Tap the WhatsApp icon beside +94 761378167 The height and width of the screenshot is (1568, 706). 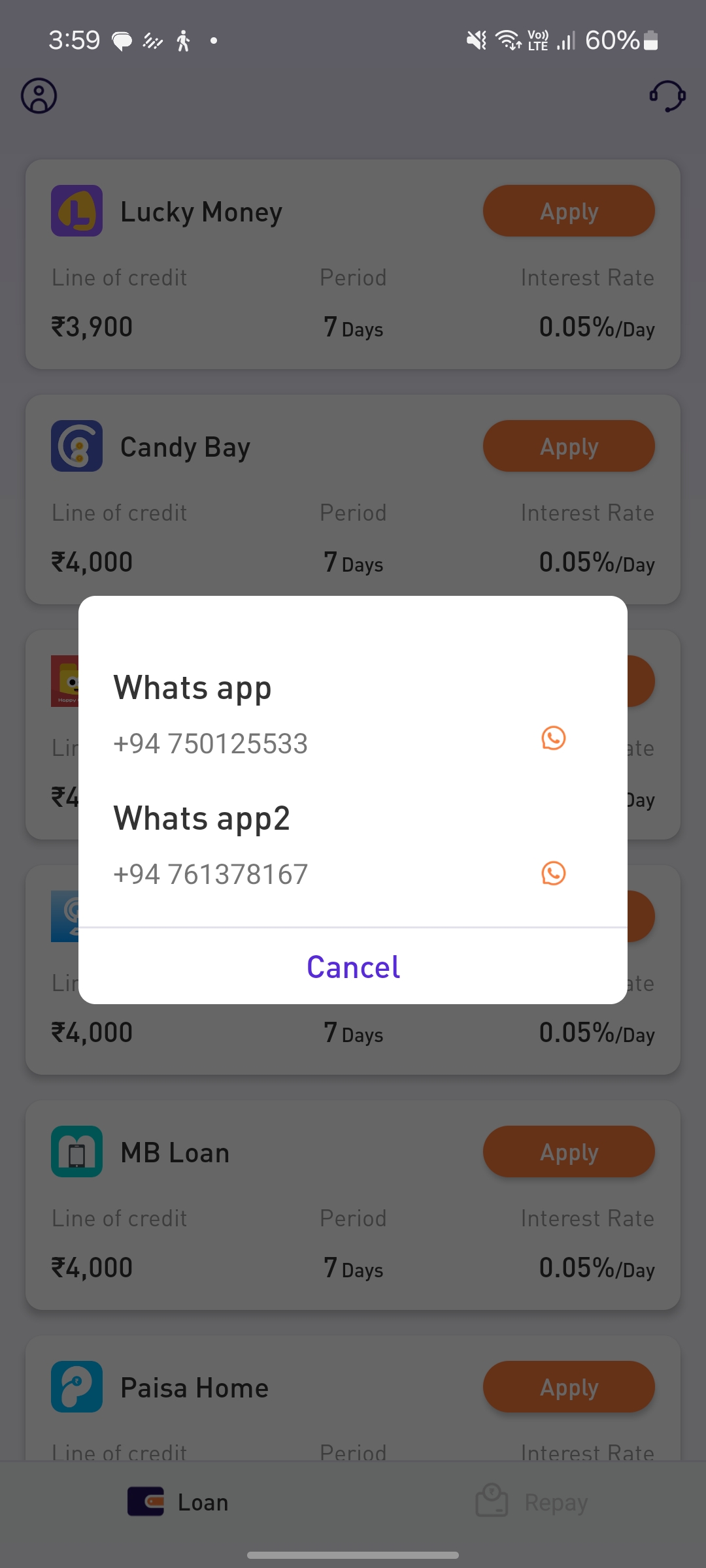click(x=553, y=873)
